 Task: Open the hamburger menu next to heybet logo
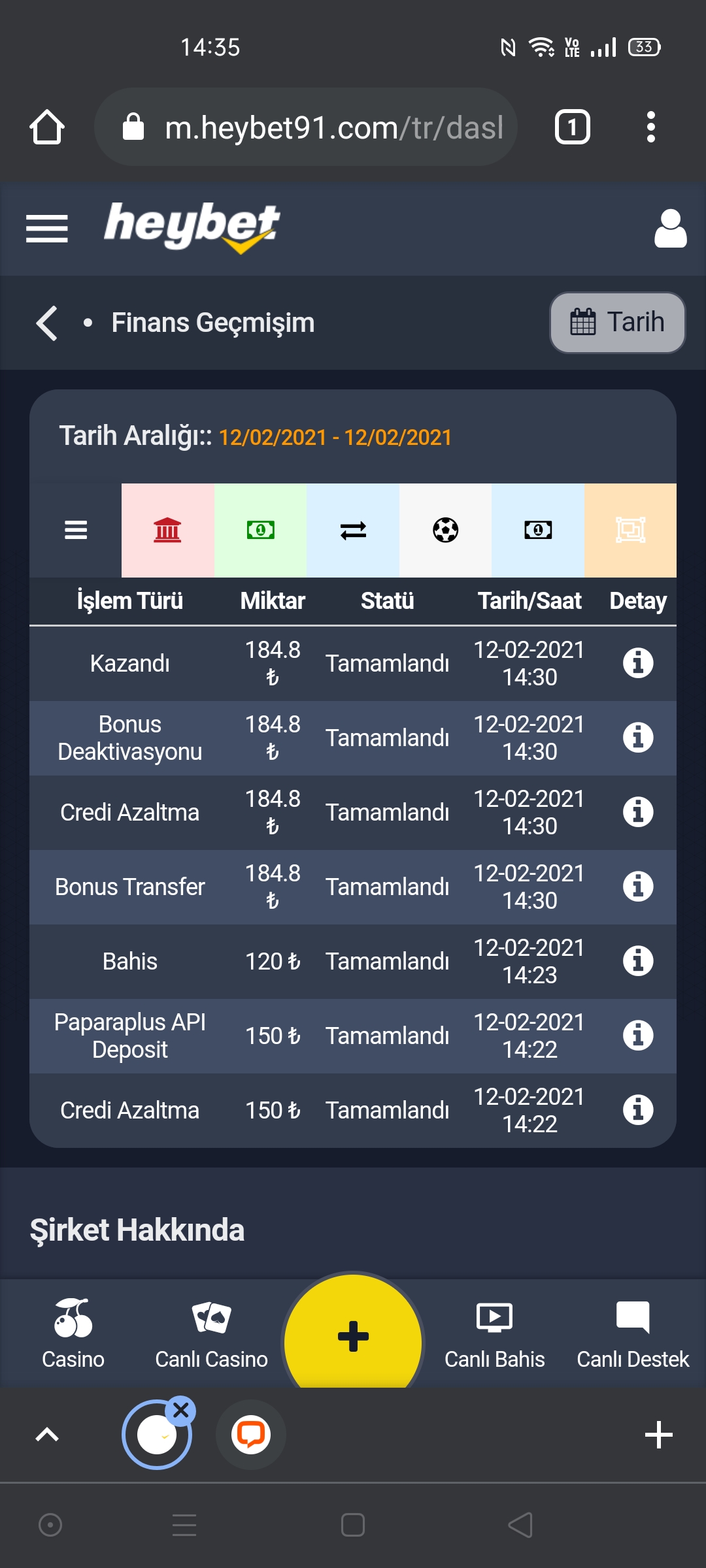pos(47,229)
